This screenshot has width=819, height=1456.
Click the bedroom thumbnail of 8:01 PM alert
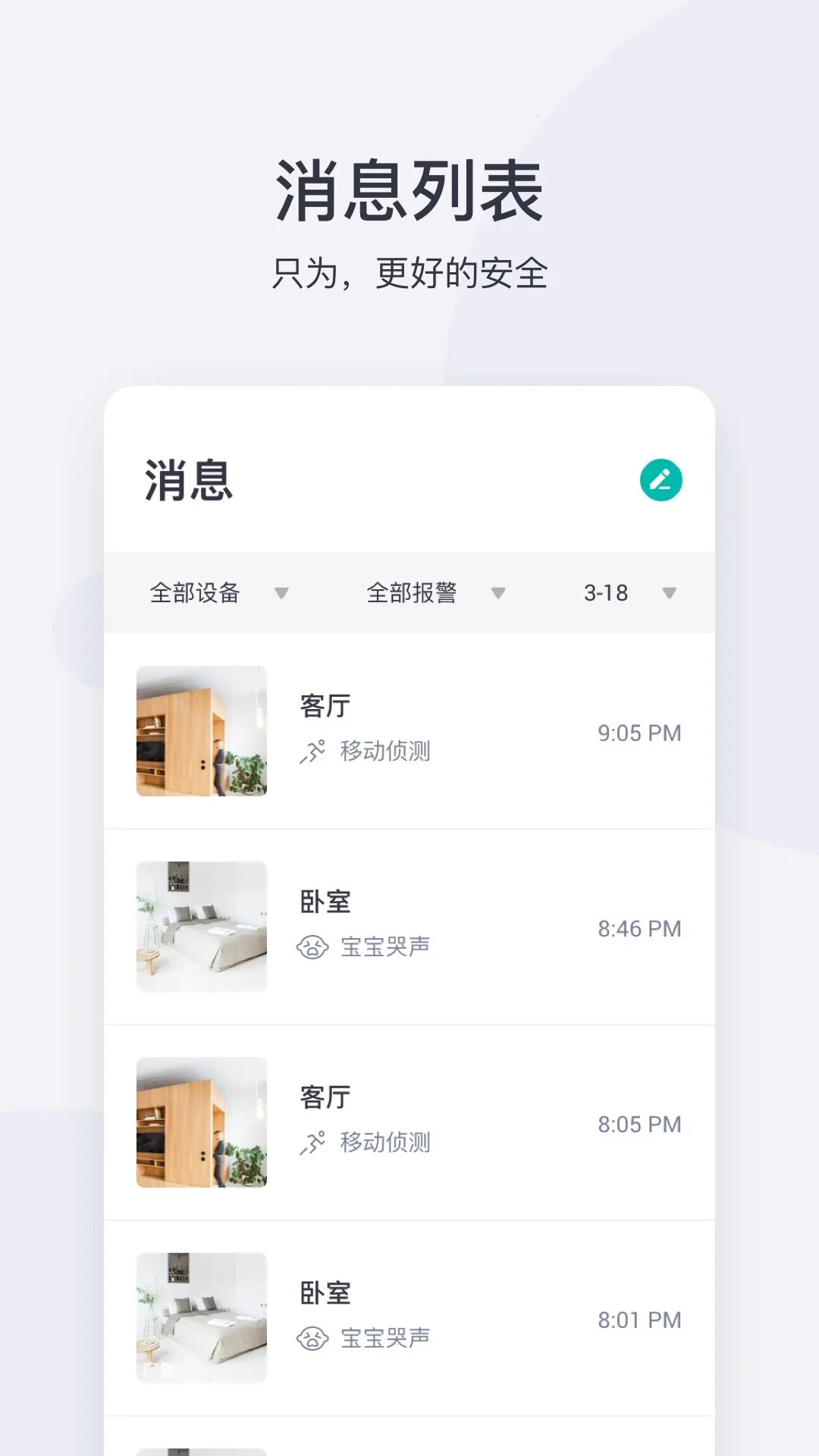(x=202, y=1317)
